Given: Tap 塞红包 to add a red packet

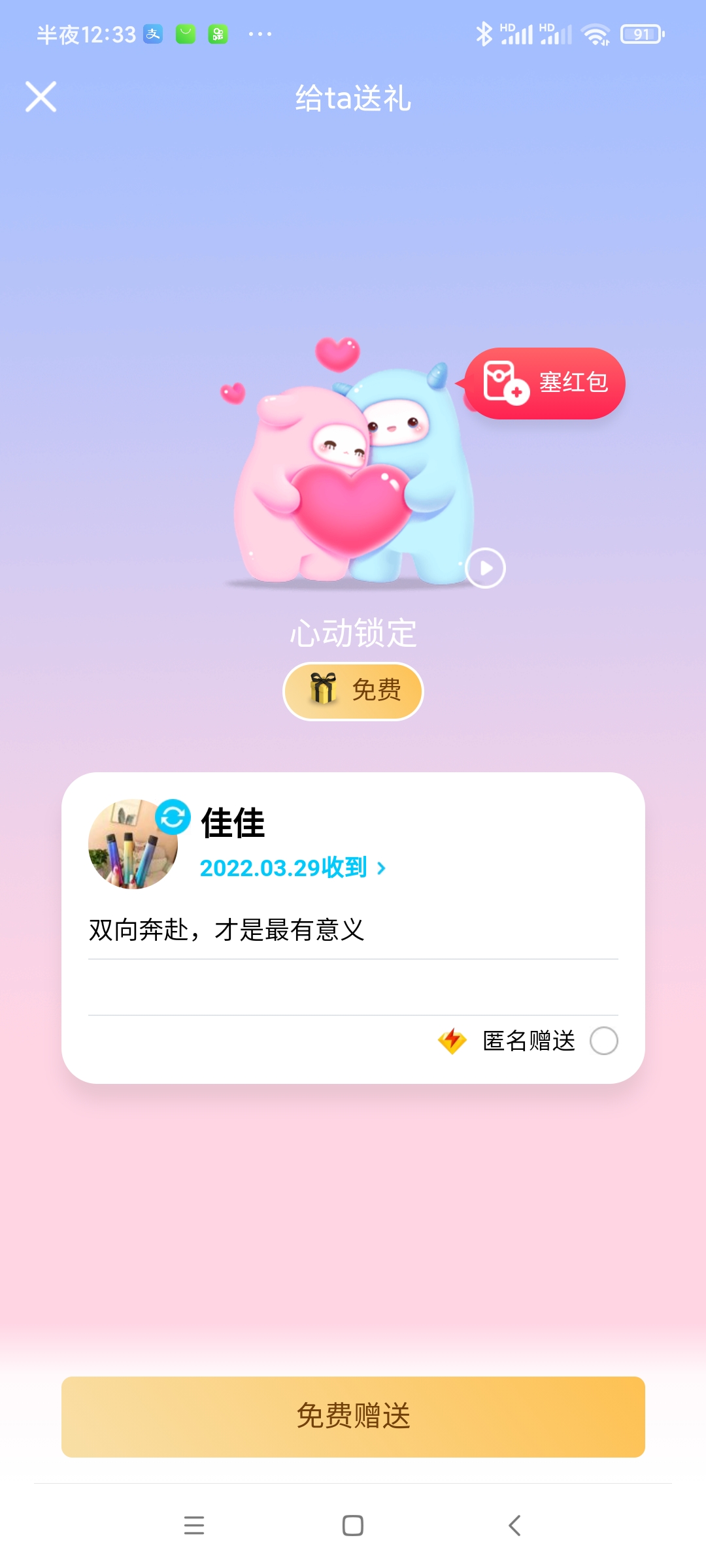Looking at the screenshot, I should [x=546, y=383].
